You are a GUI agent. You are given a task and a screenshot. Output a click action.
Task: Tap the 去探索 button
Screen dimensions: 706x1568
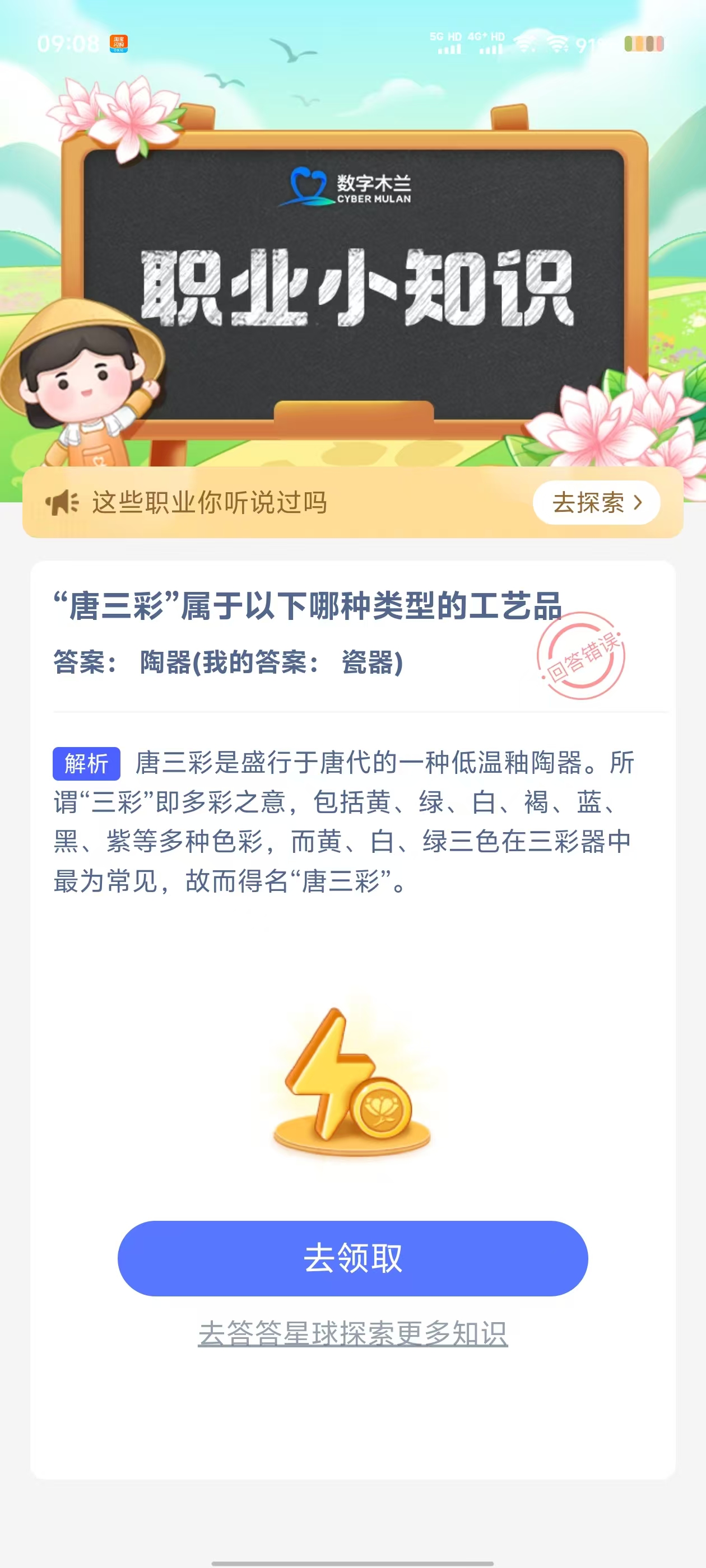tap(596, 503)
